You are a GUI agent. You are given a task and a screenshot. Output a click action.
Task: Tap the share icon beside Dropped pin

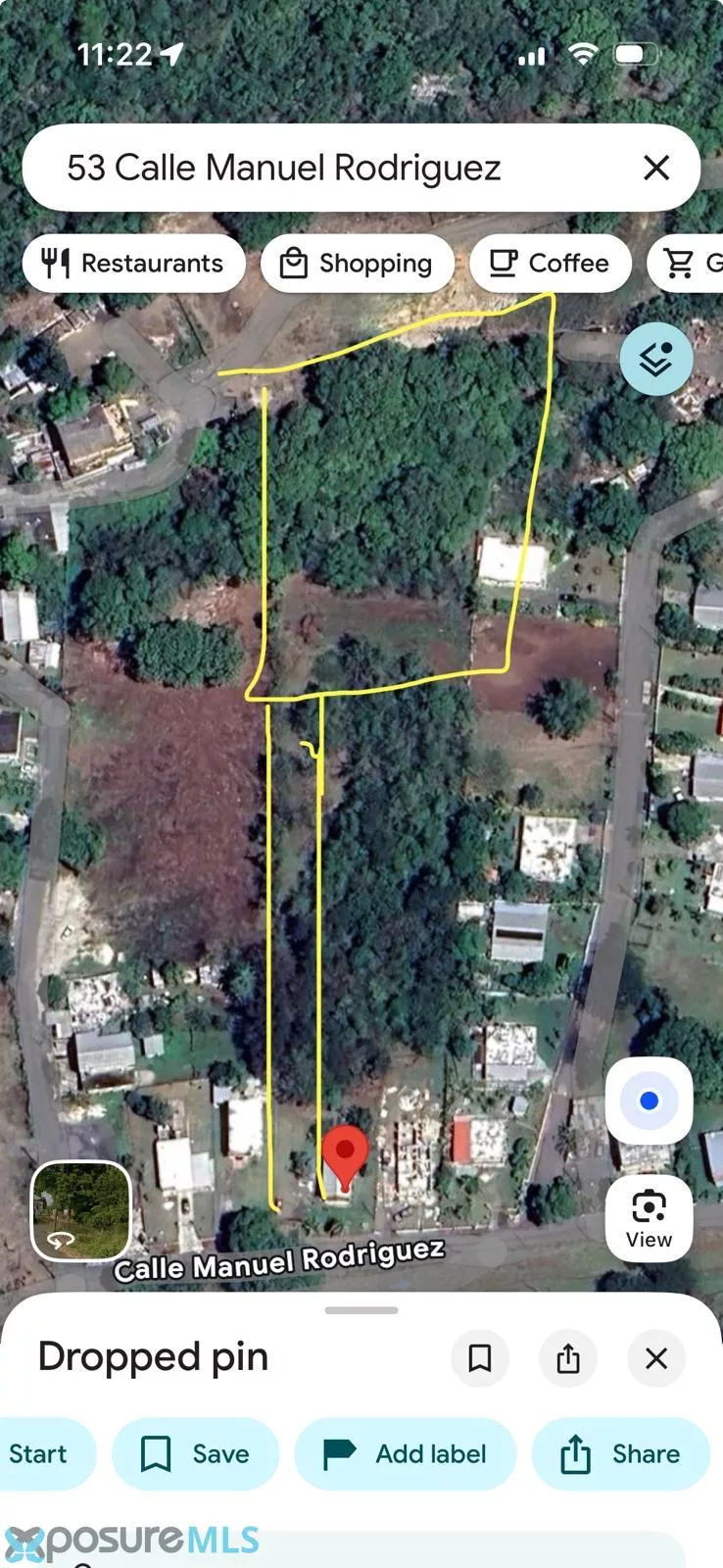(568, 1358)
